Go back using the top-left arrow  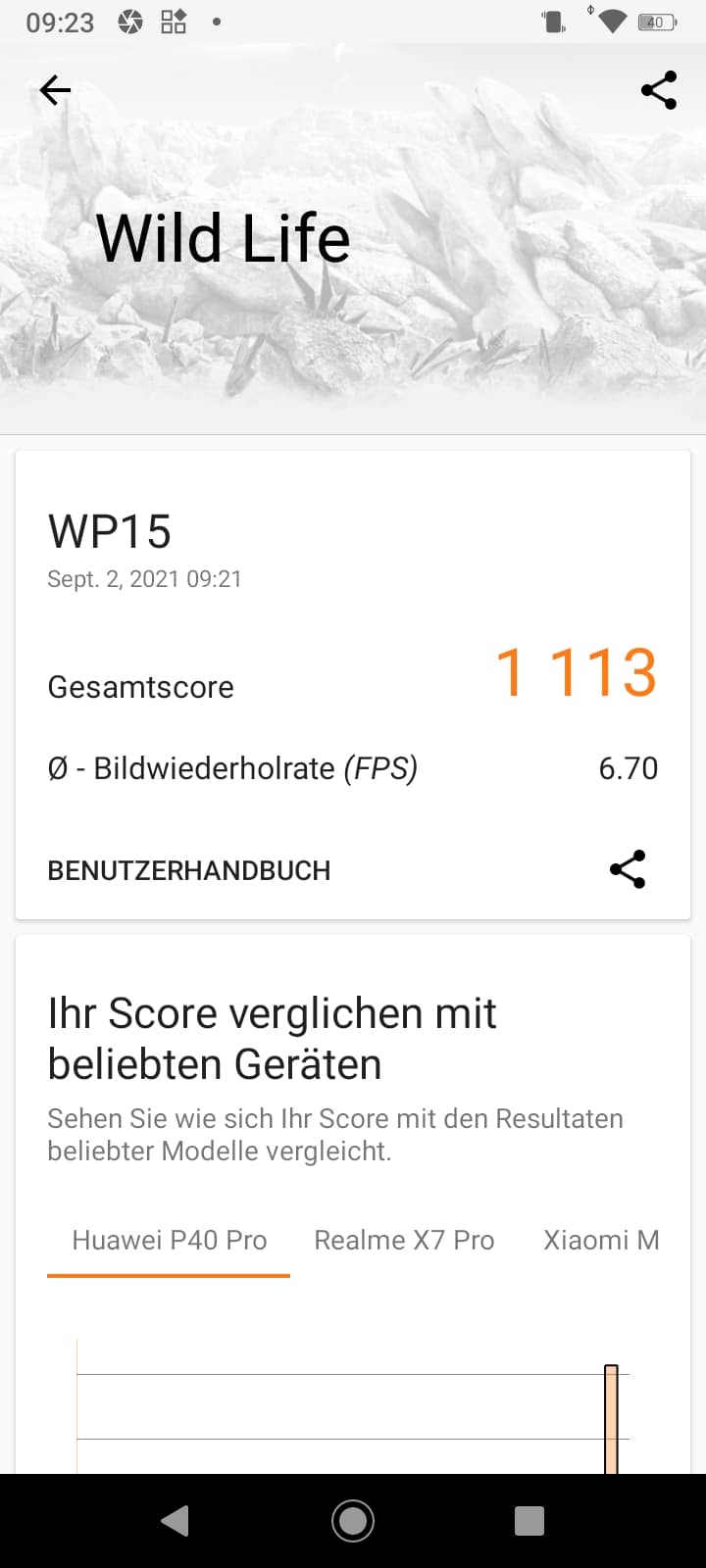point(55,90)
